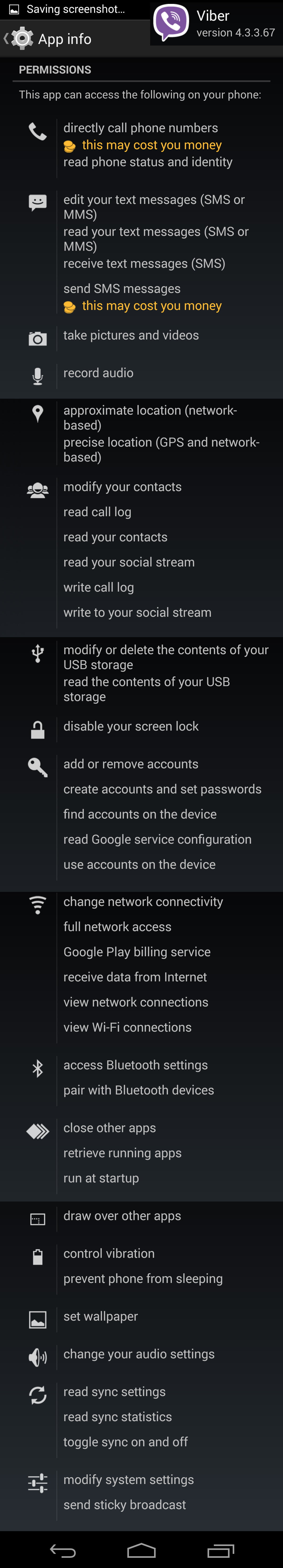Tap the system back button
The height and width of the screenshot is (1568, 283).
point(63,1550)
